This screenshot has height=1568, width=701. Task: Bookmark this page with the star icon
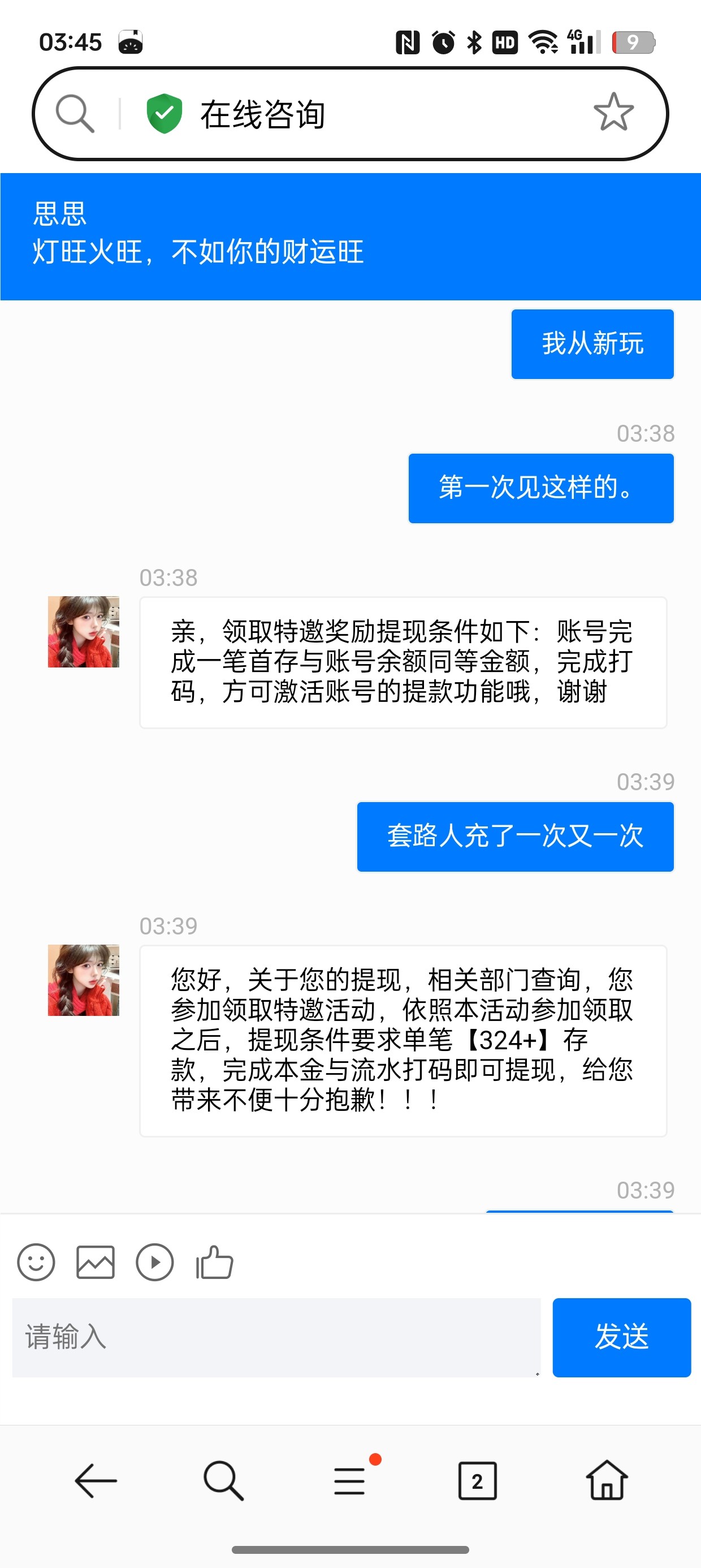[x=613, y=113]
